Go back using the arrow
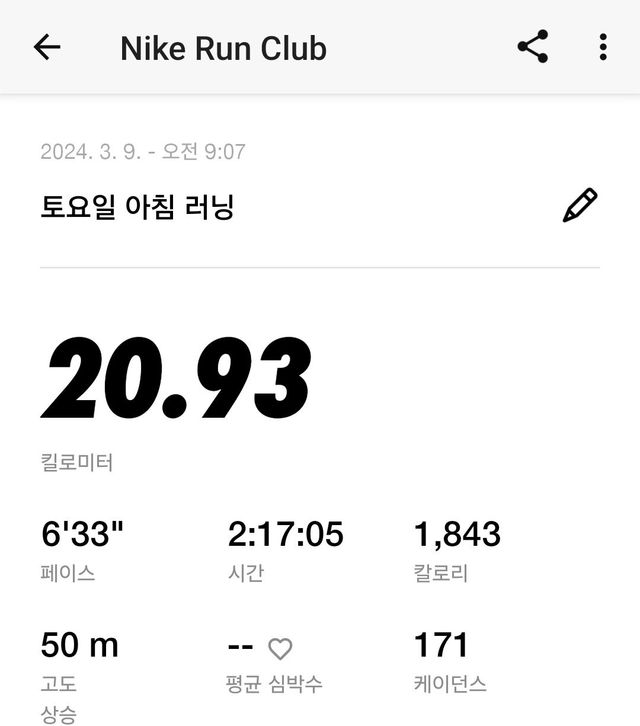640x726 pixels. pos(47,47)
